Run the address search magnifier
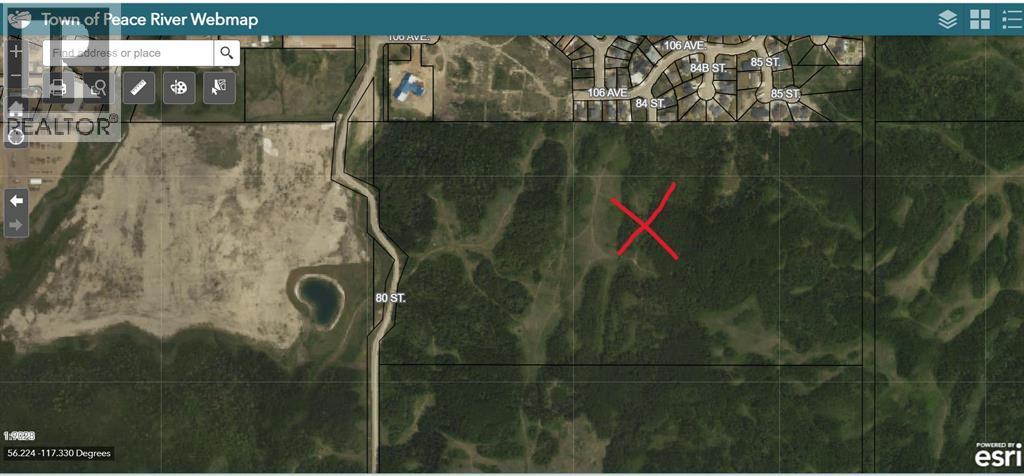Viewport: 1024px width, 476px height. pyautogui.click(x=228, y=53)
